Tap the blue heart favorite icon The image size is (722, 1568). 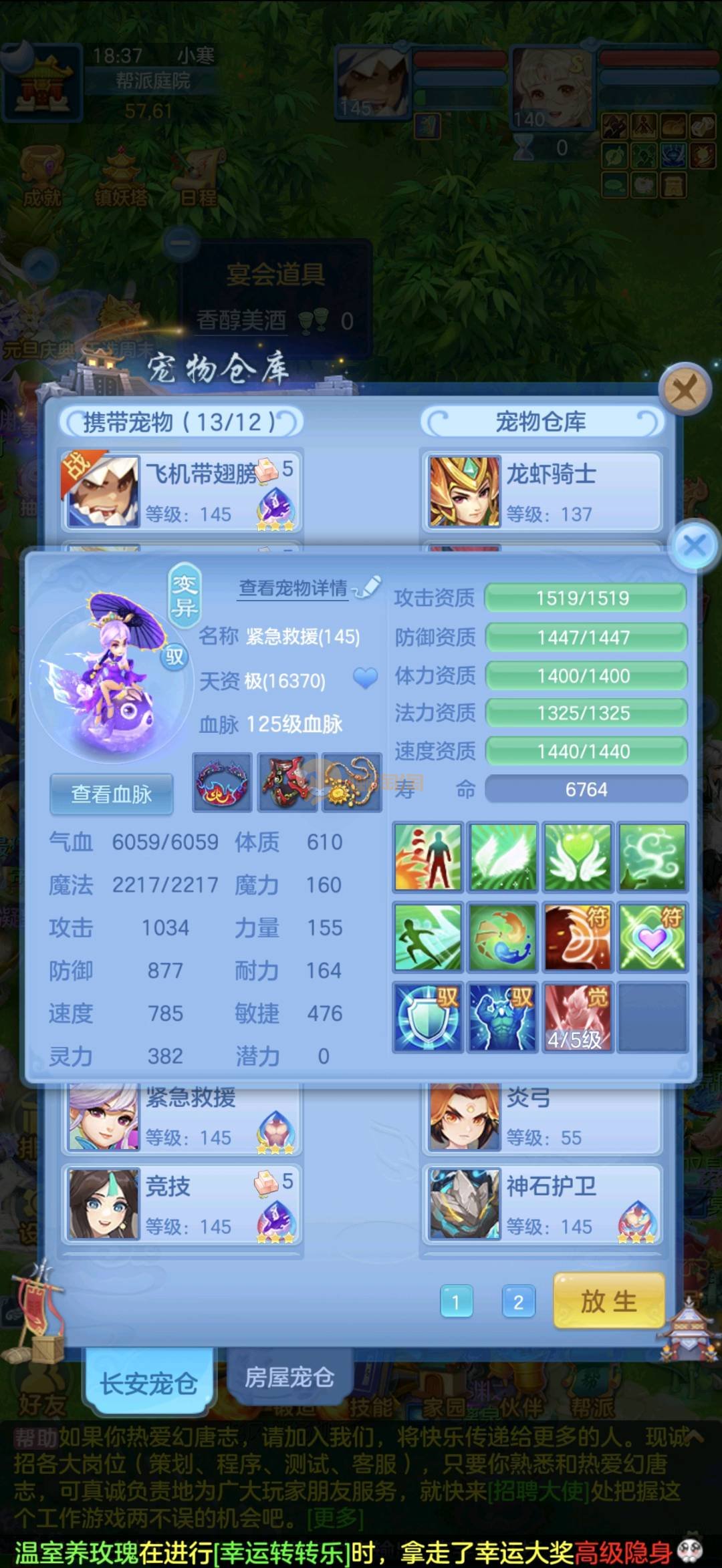tap(365, 679)
